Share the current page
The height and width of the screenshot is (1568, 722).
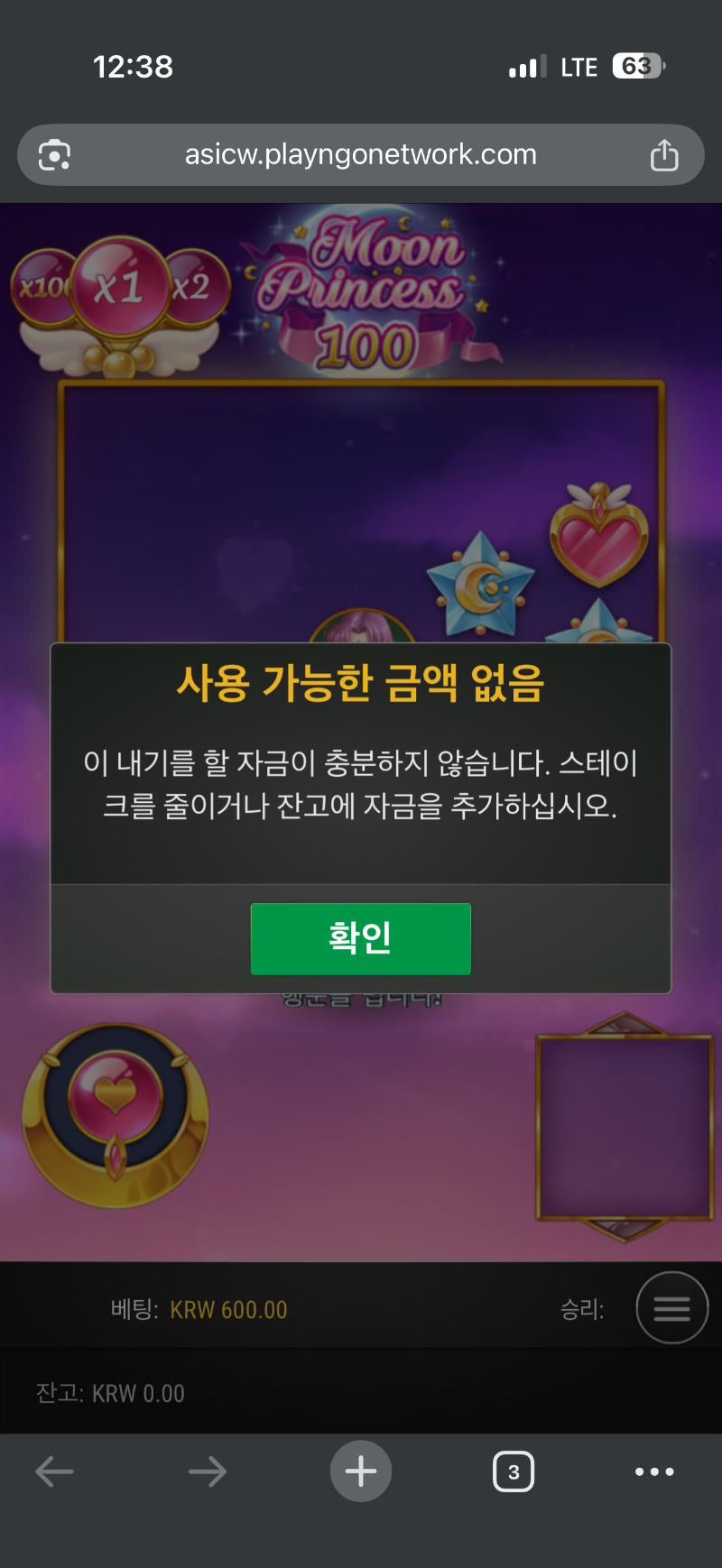664,155
